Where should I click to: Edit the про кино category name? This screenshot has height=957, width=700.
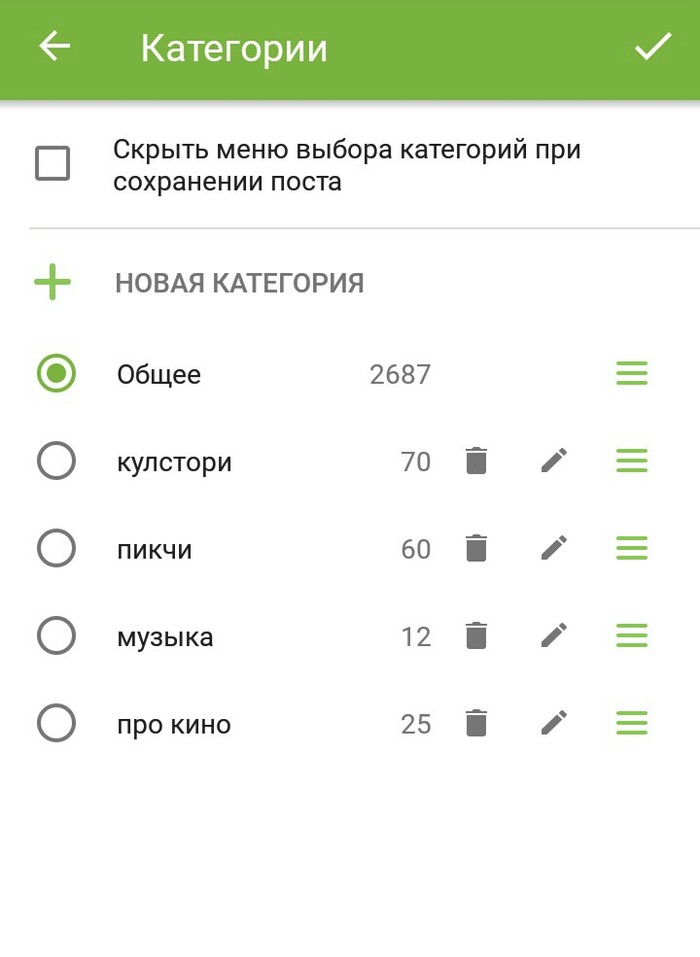click(554, 722)
